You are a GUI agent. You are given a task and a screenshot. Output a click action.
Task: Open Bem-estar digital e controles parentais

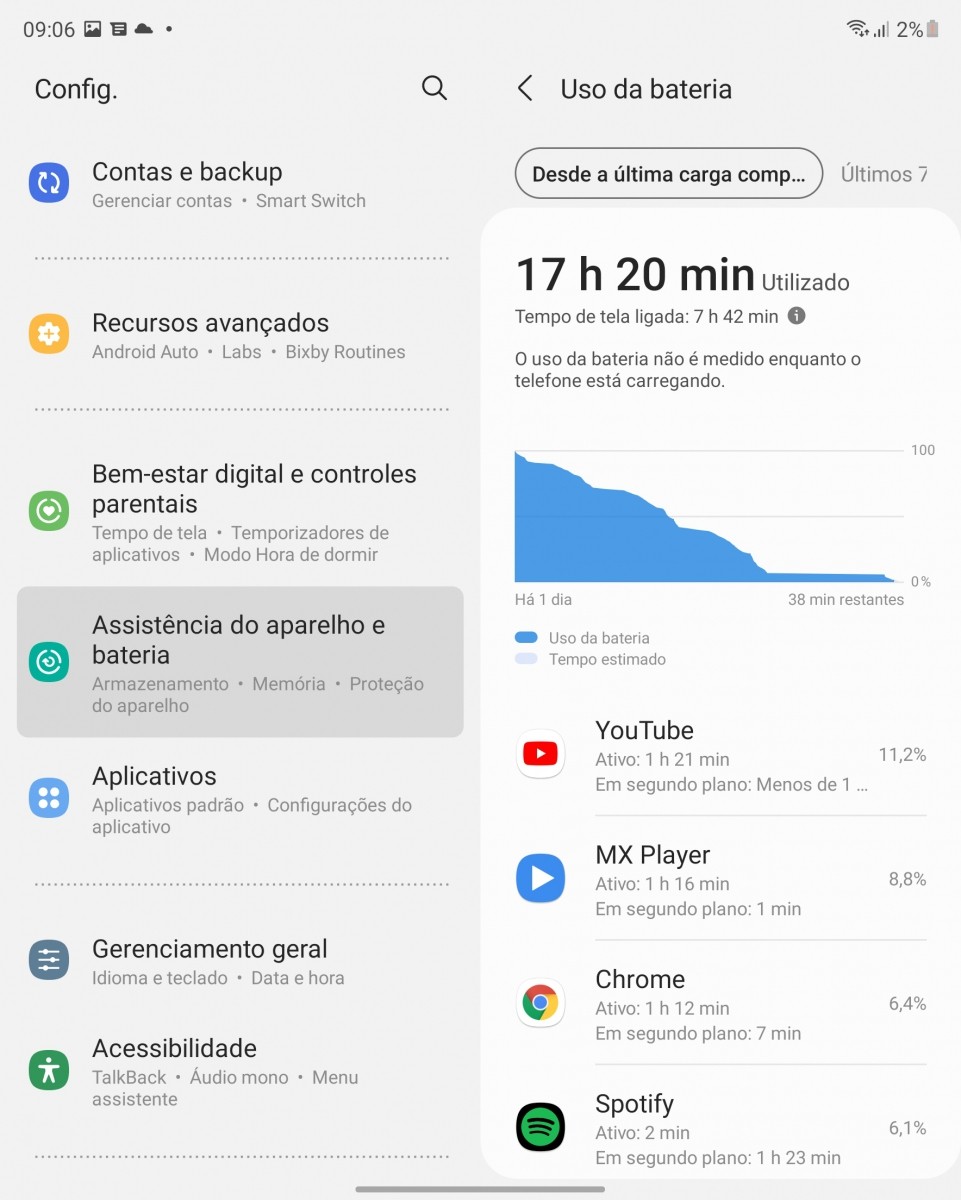[240, 512]
